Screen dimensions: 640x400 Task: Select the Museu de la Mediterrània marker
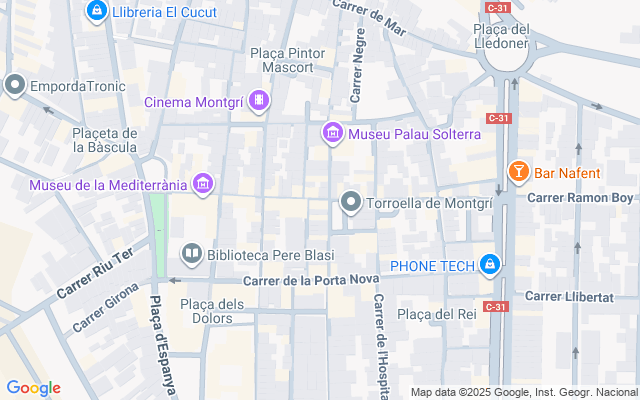pos(204,184)
